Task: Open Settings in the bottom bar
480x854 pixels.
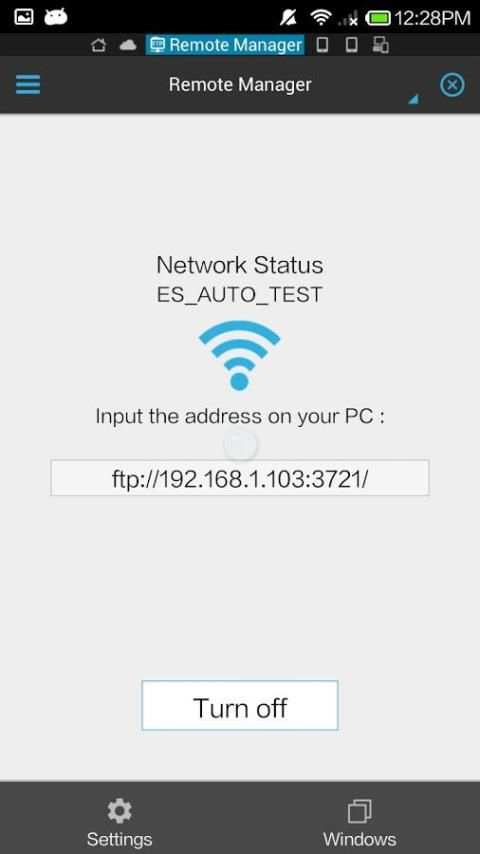Action: [119, 822]
